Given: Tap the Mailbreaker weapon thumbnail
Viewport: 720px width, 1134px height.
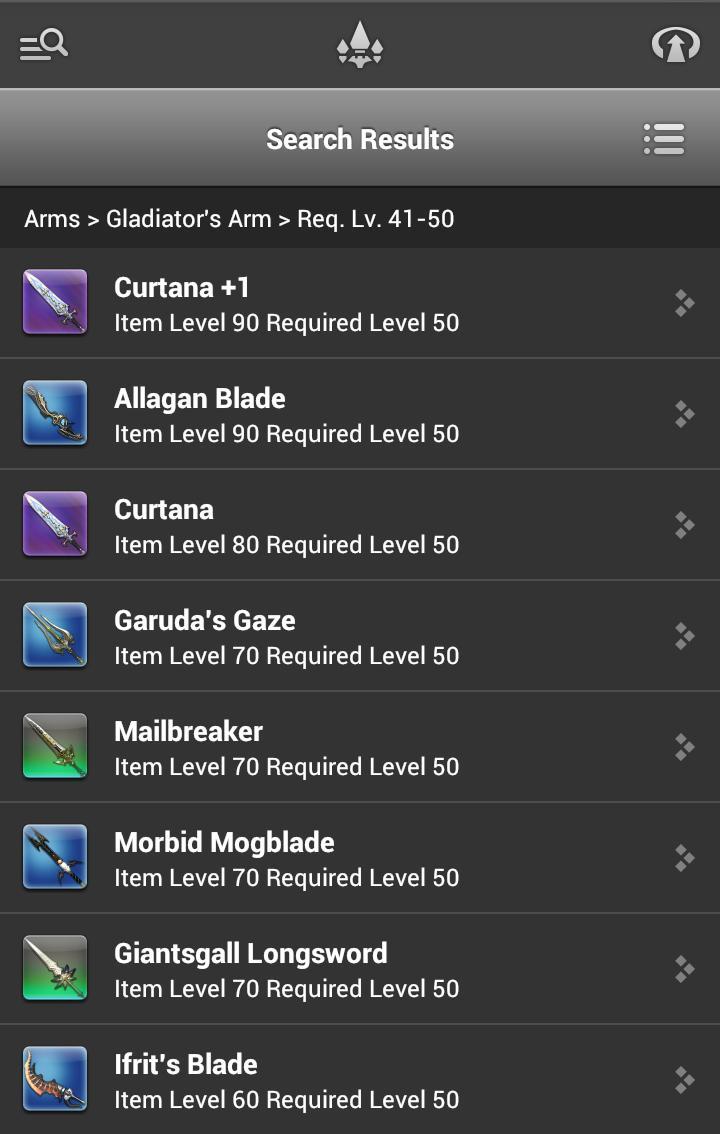Looking at the screenshot, I should coord(55,745).
